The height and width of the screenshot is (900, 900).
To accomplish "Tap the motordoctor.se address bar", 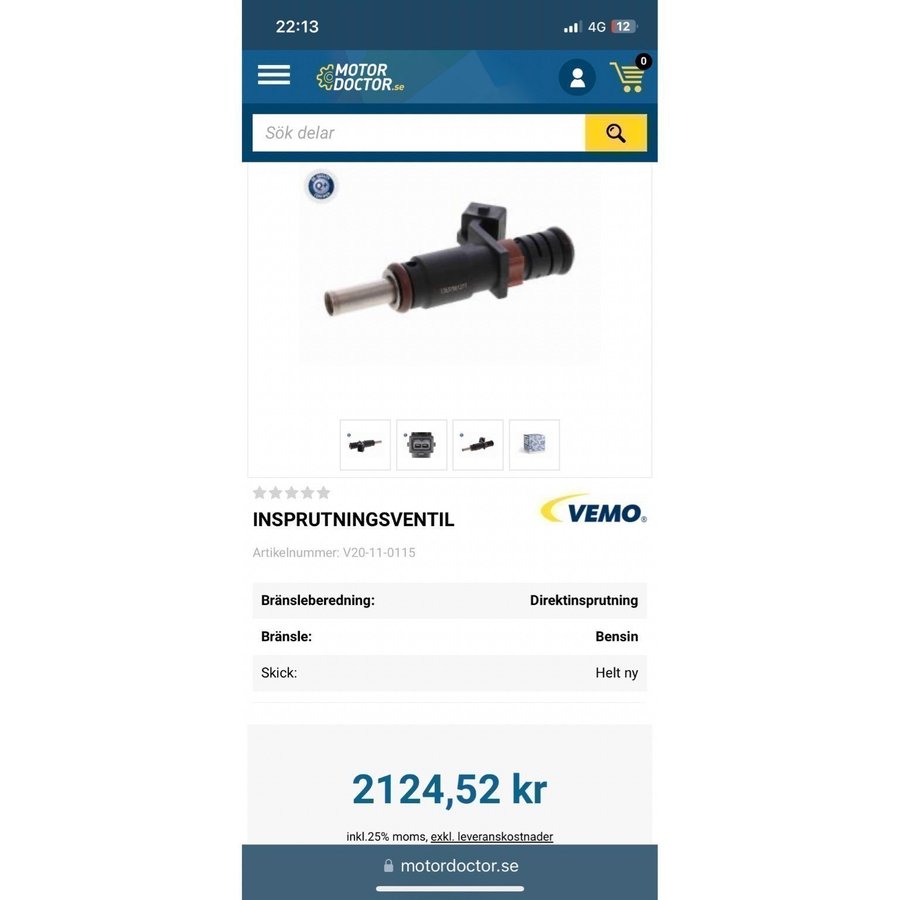I will (450, 866).
